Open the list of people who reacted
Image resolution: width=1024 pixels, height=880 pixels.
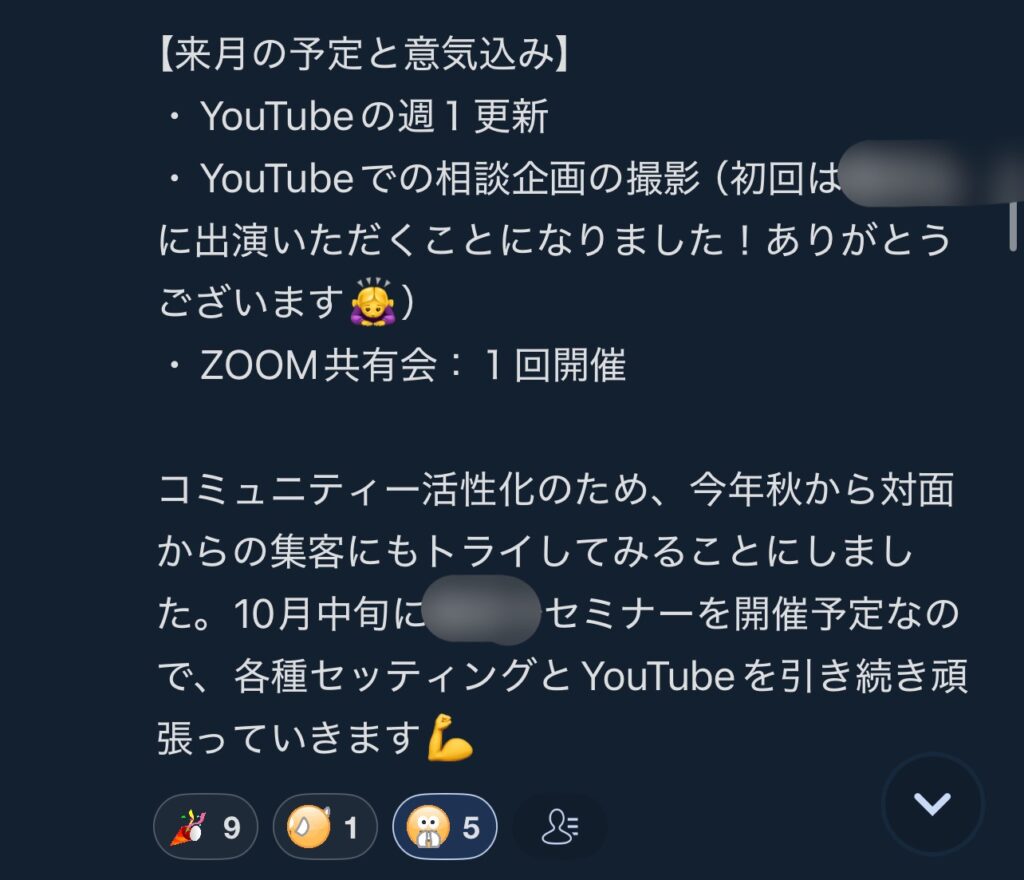559,827
